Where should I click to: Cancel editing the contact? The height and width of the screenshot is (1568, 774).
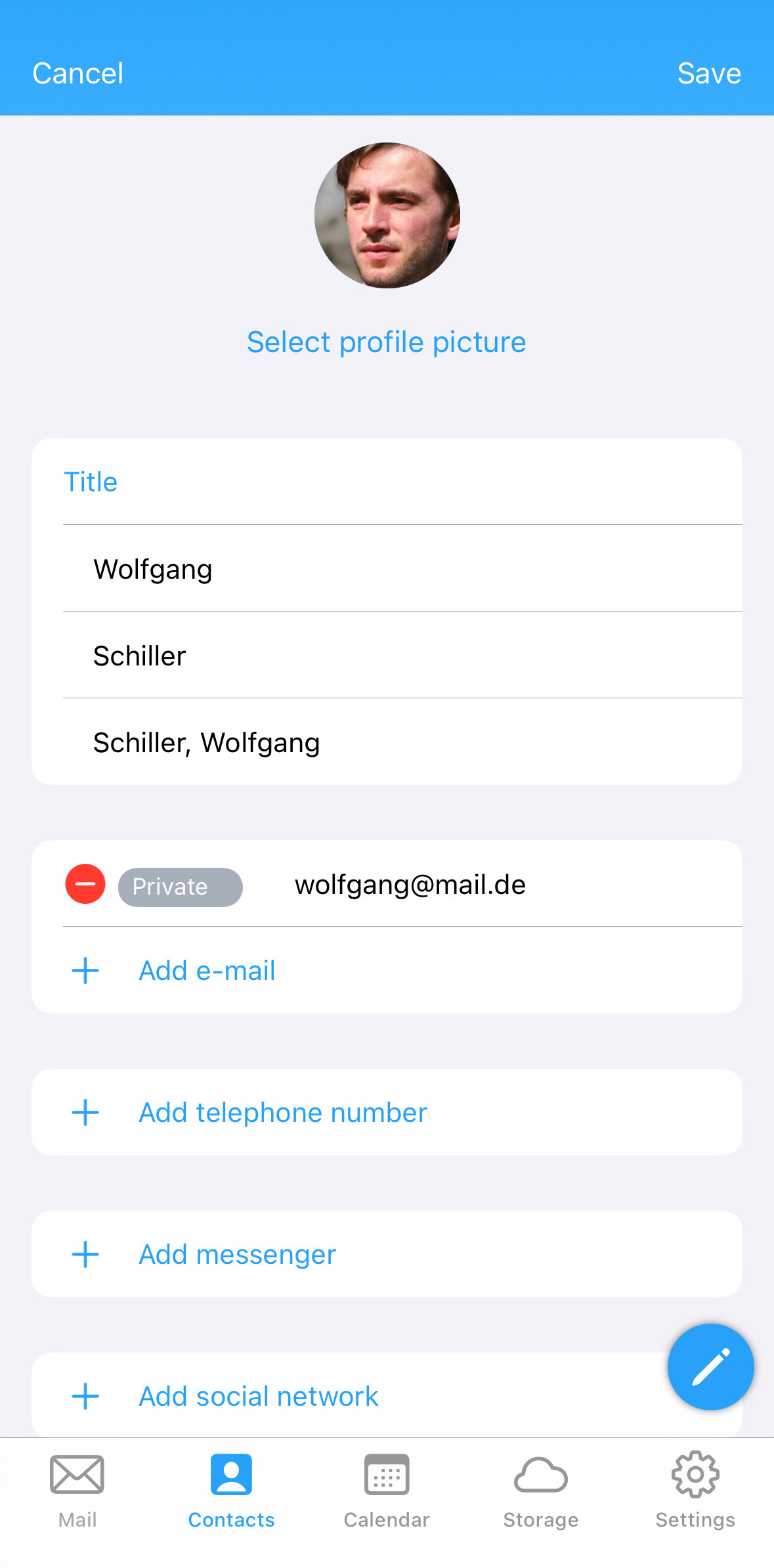point(77,74)
